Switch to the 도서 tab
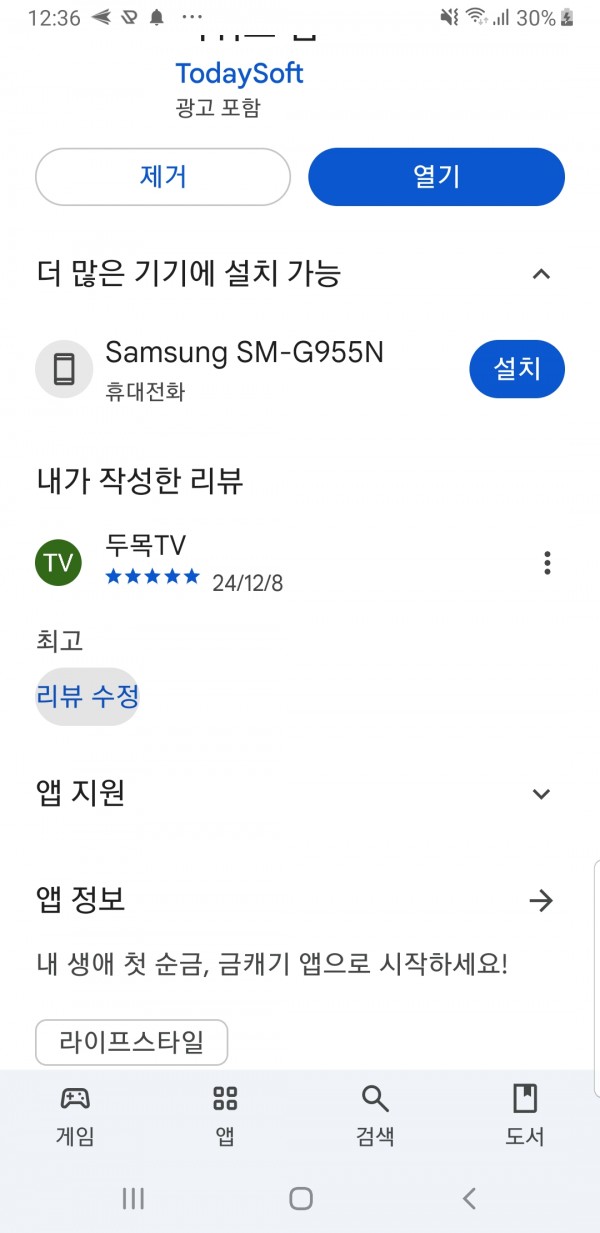600x1233 pixels. pyautogui.click(x=525, y=1115)
